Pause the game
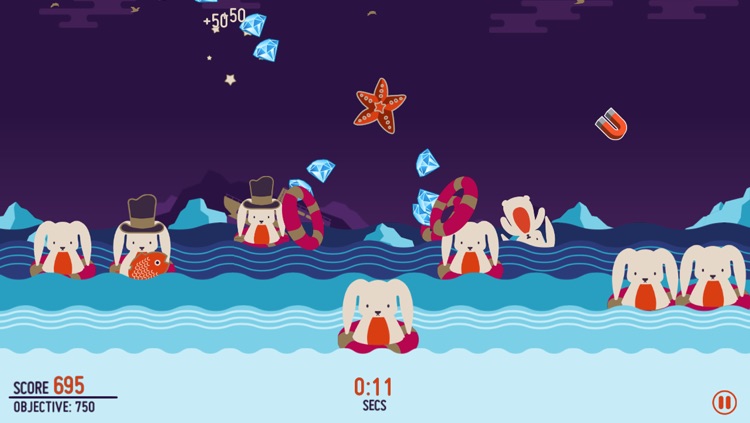Image resolution: width=750 pixels, height=423 pixels. (x=724, y=402)
